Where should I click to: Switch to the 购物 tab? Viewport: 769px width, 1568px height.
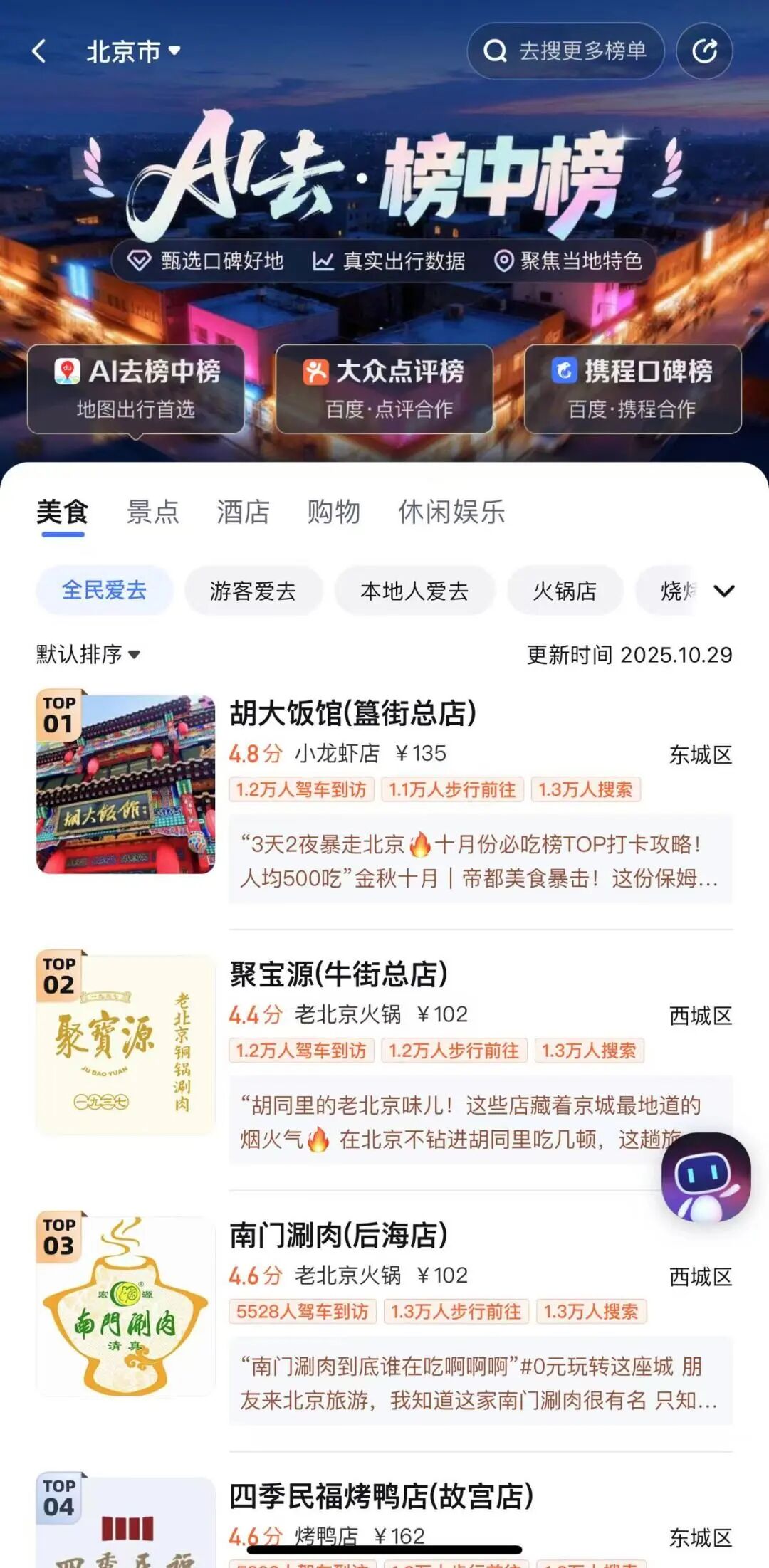pyautogui.click(x=334, y=512)
